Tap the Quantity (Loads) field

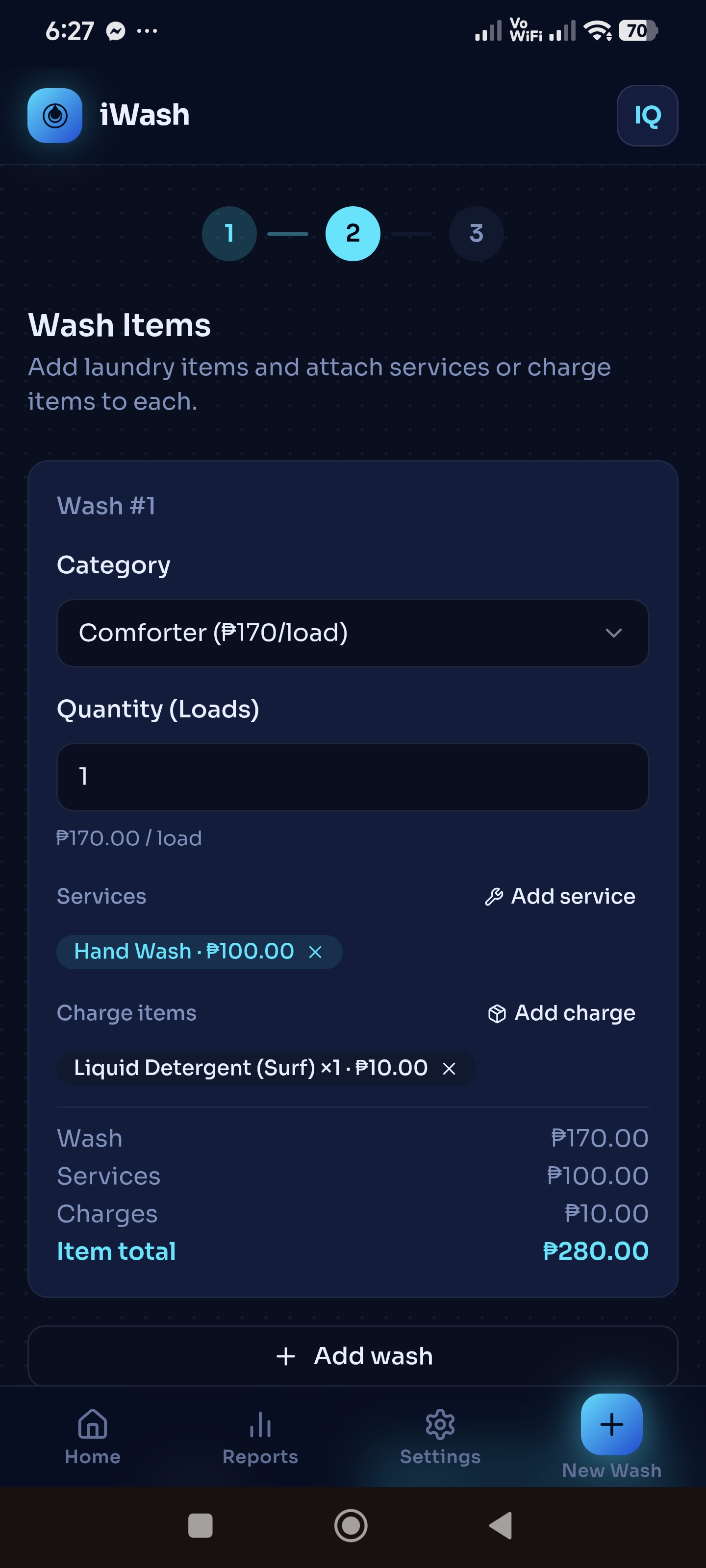tap(353, 777)
